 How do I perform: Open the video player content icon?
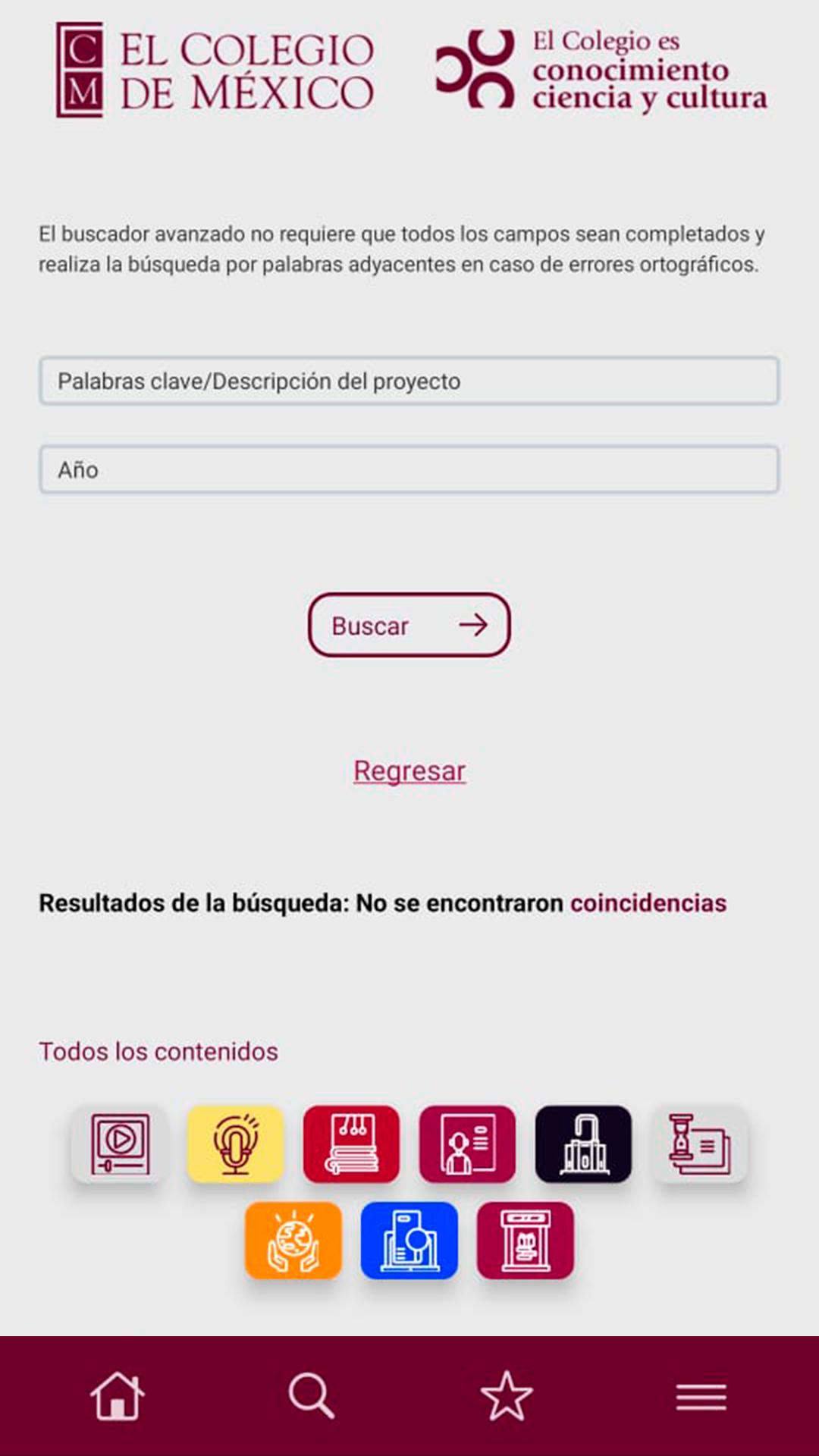(x=120, y=1144)
